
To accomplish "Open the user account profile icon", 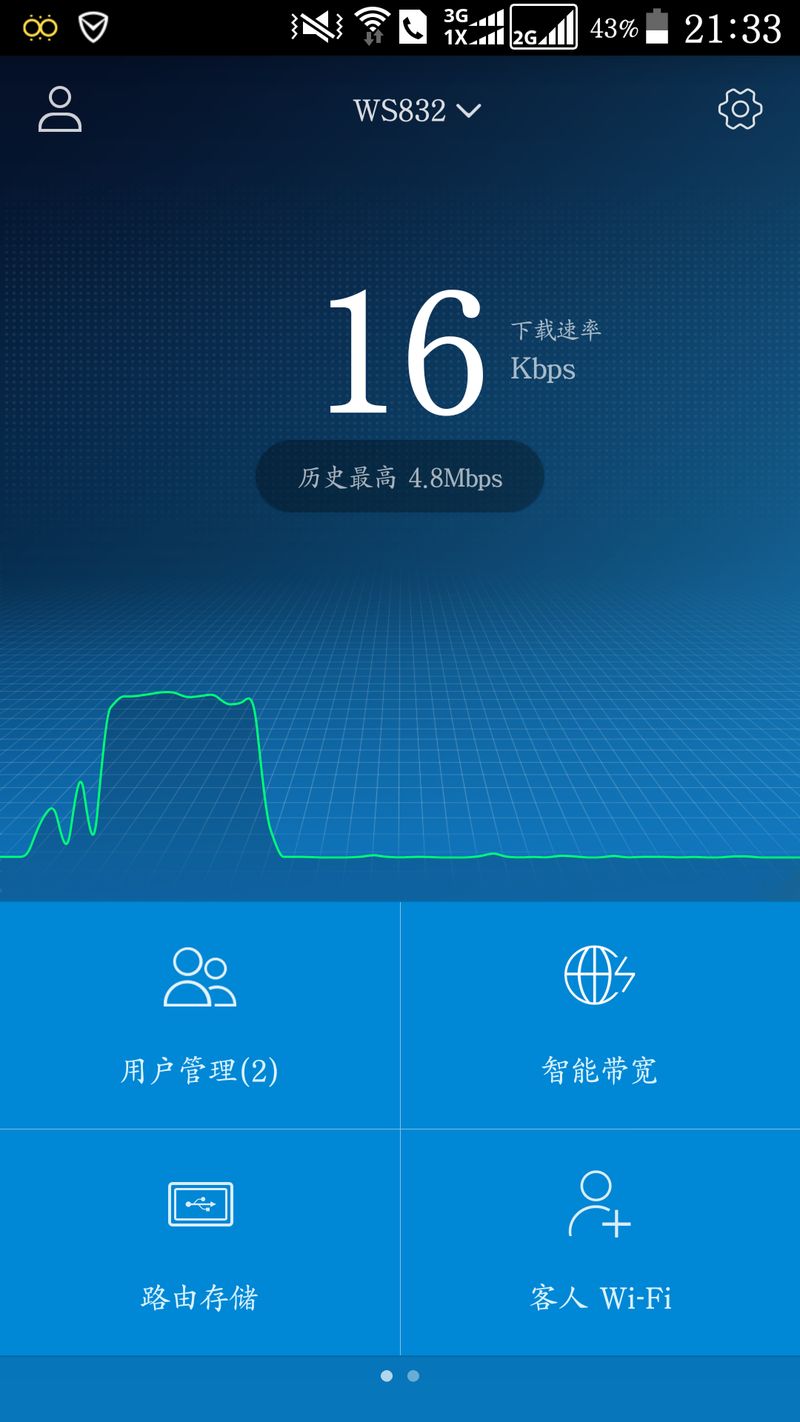I will coord(60,110).
